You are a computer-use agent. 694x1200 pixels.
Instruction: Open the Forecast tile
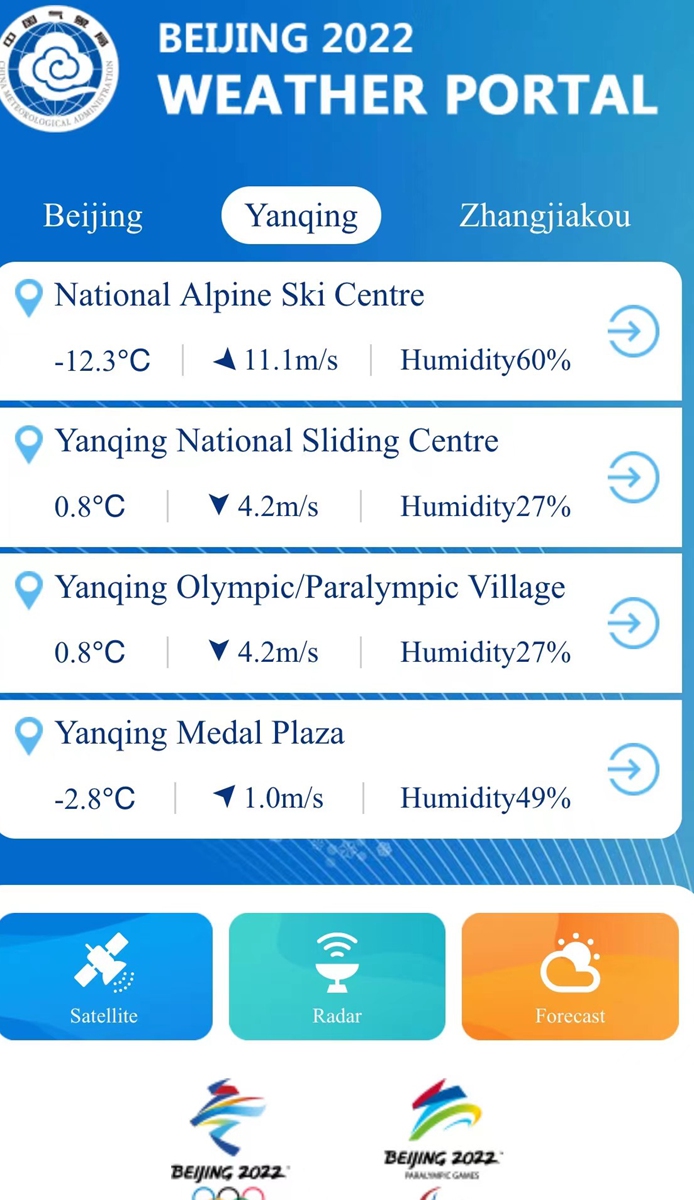click(570, 977)
